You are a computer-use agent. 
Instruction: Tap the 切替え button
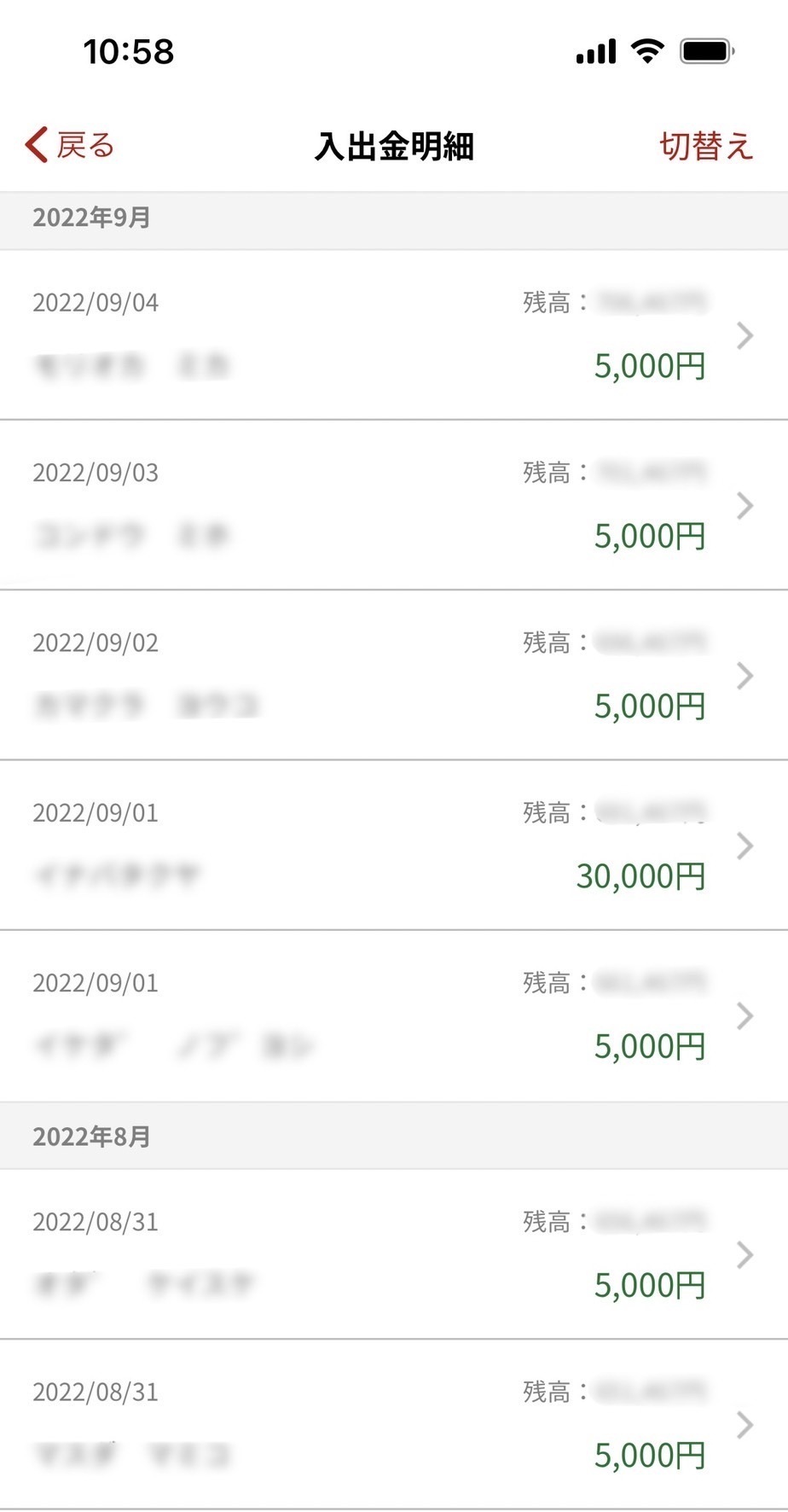(x=705, y=146)
